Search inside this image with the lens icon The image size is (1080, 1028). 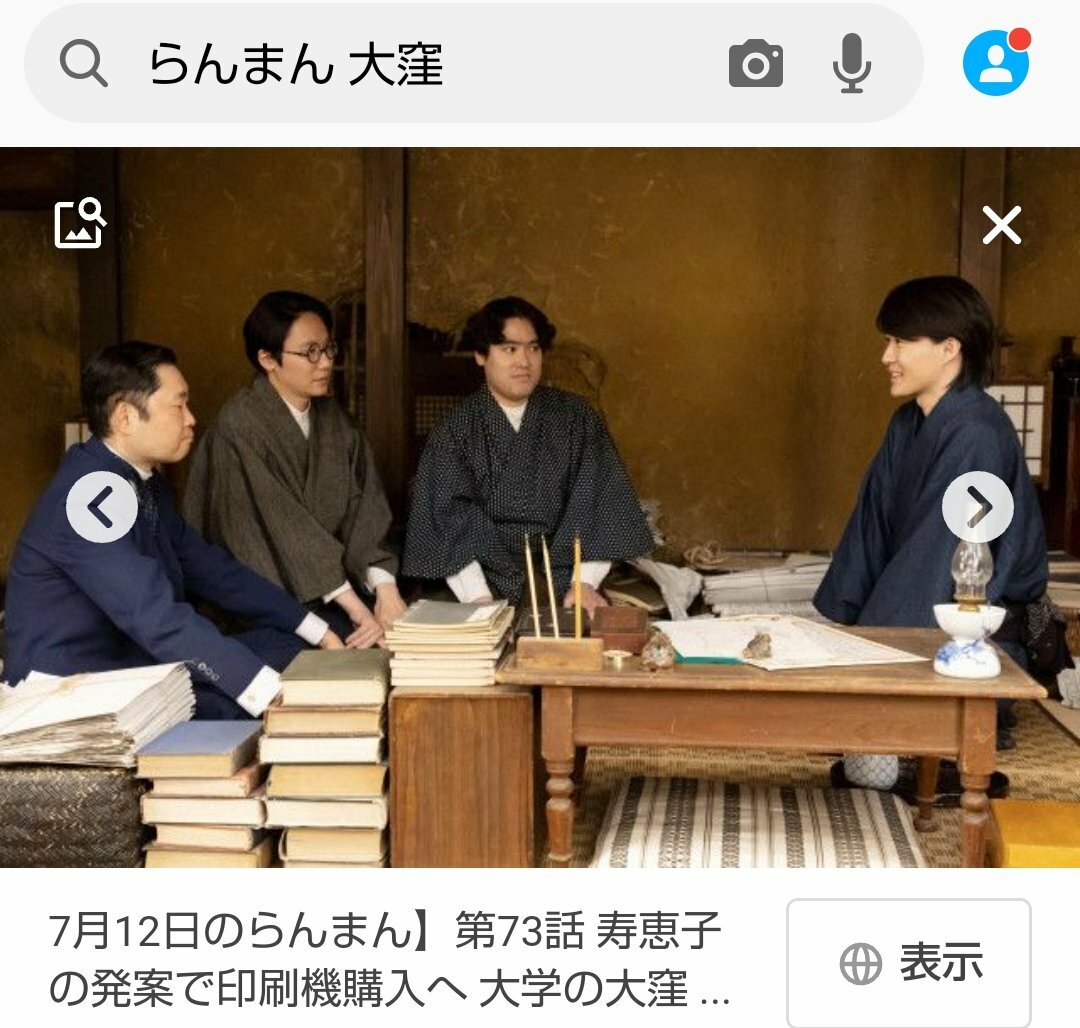click(80, 223)
